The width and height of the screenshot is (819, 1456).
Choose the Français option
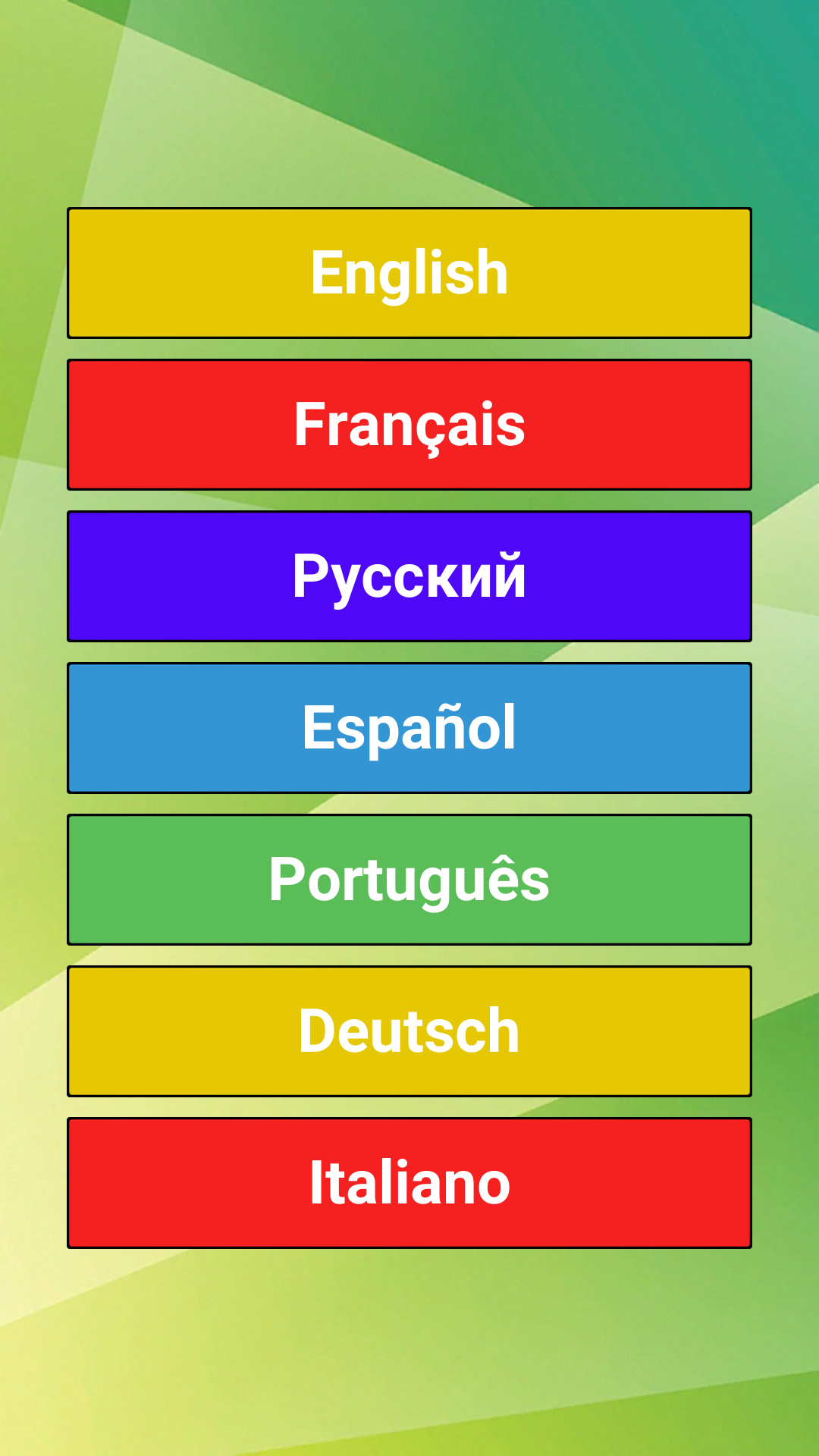coord(409,425)
